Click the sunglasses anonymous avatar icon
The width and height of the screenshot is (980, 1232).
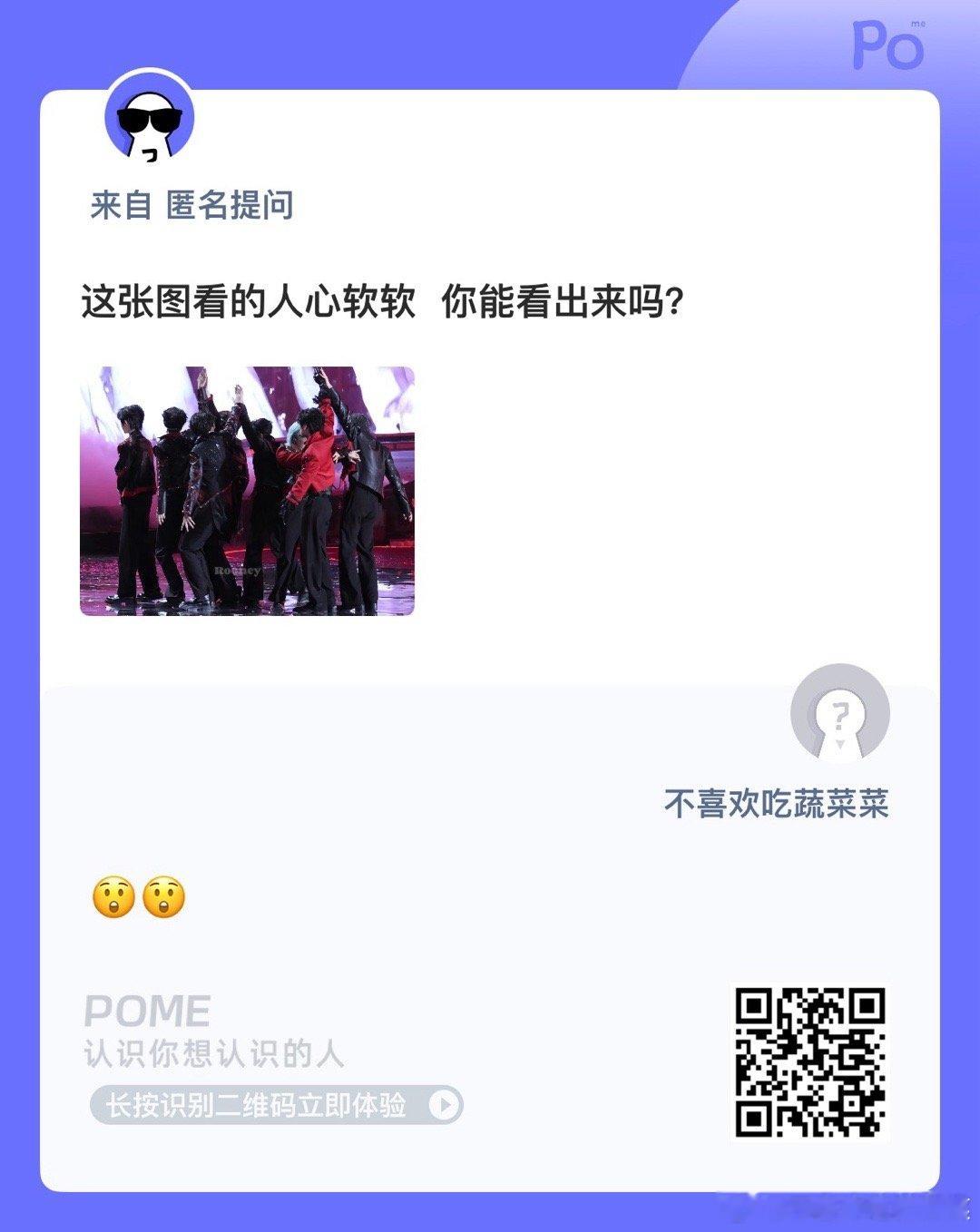coord(148,123)
